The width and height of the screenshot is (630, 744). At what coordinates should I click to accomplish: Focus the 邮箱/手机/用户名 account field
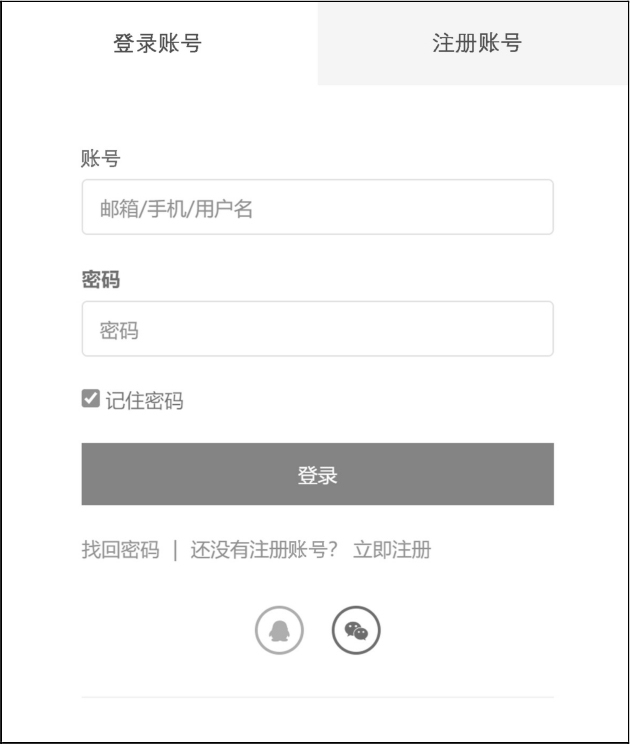[317, 208]
